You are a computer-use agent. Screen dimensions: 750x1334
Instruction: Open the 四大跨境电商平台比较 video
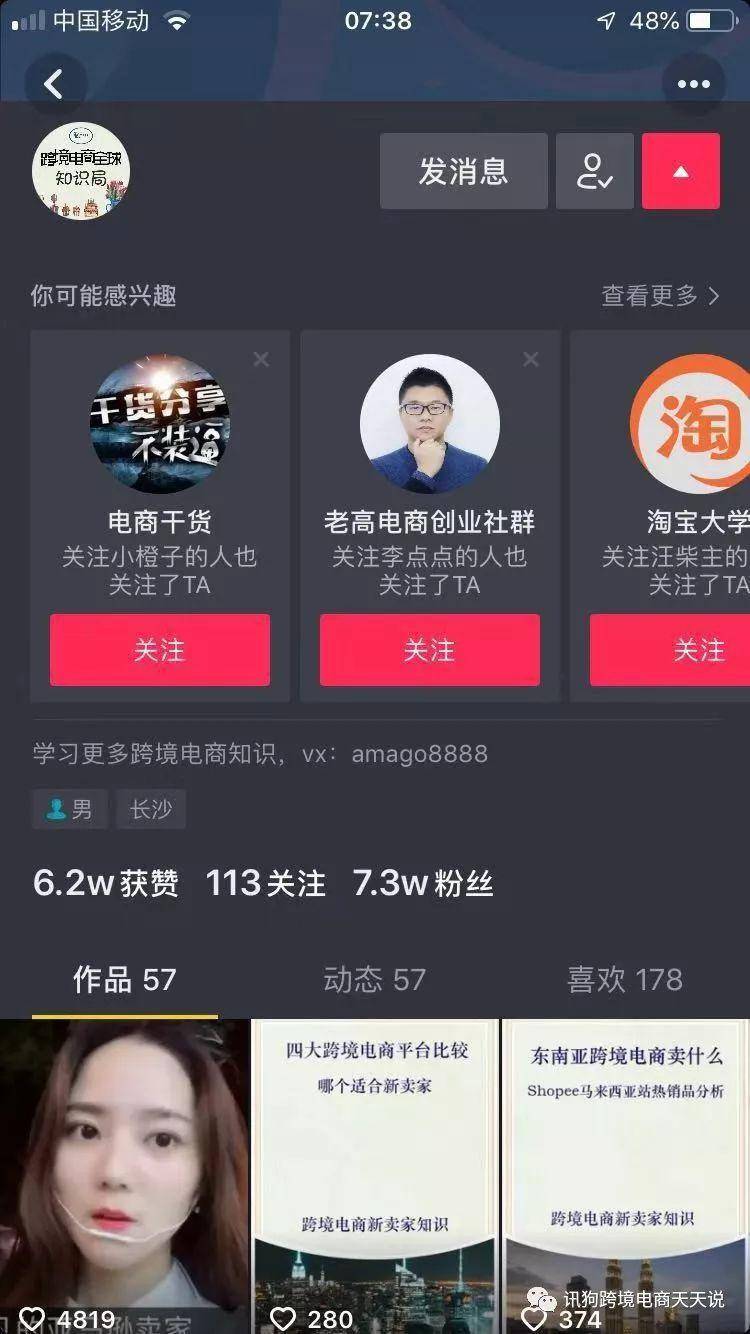(x=374, y=1170)
